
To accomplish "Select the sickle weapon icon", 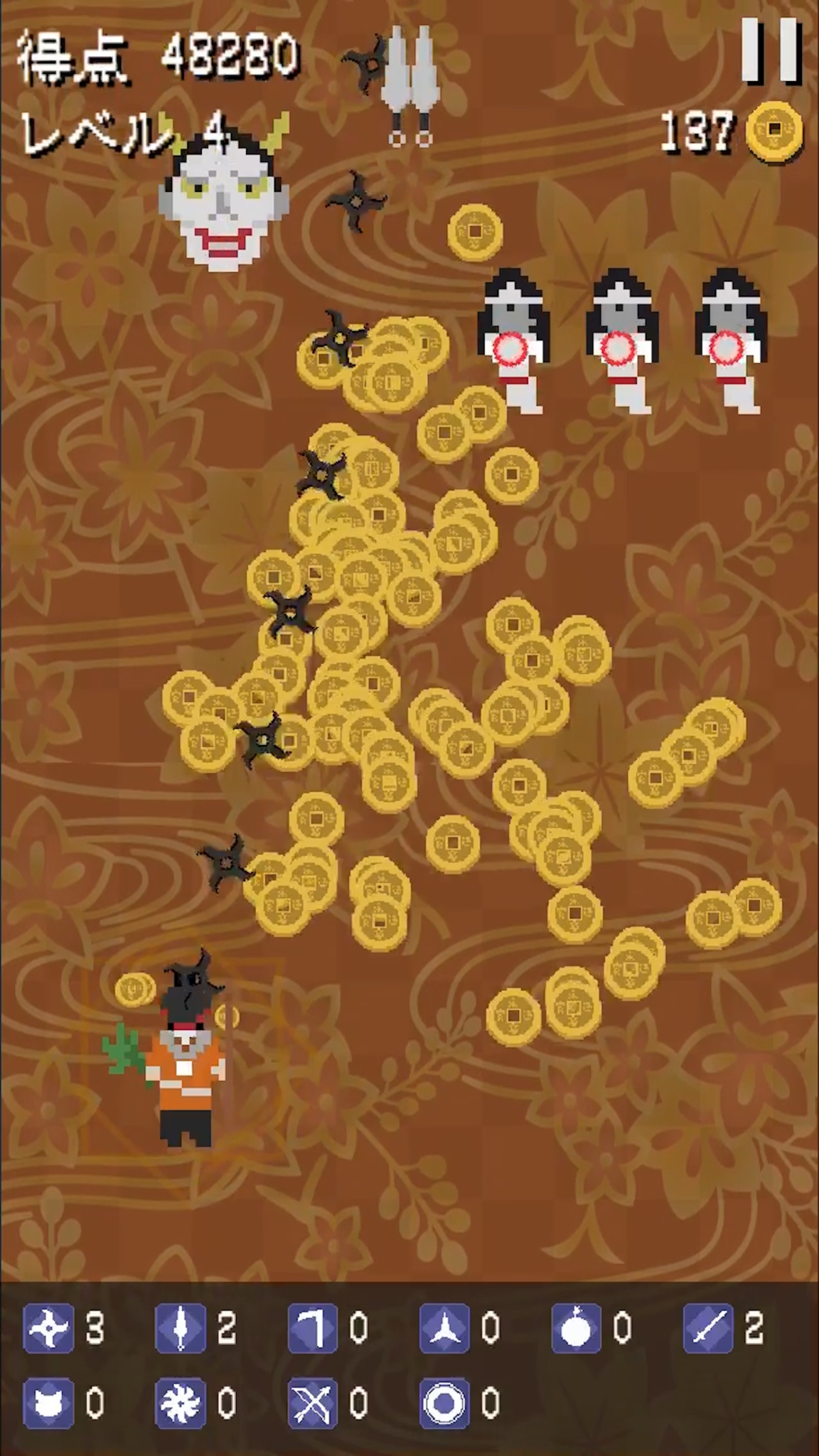I will (313, 1327).
